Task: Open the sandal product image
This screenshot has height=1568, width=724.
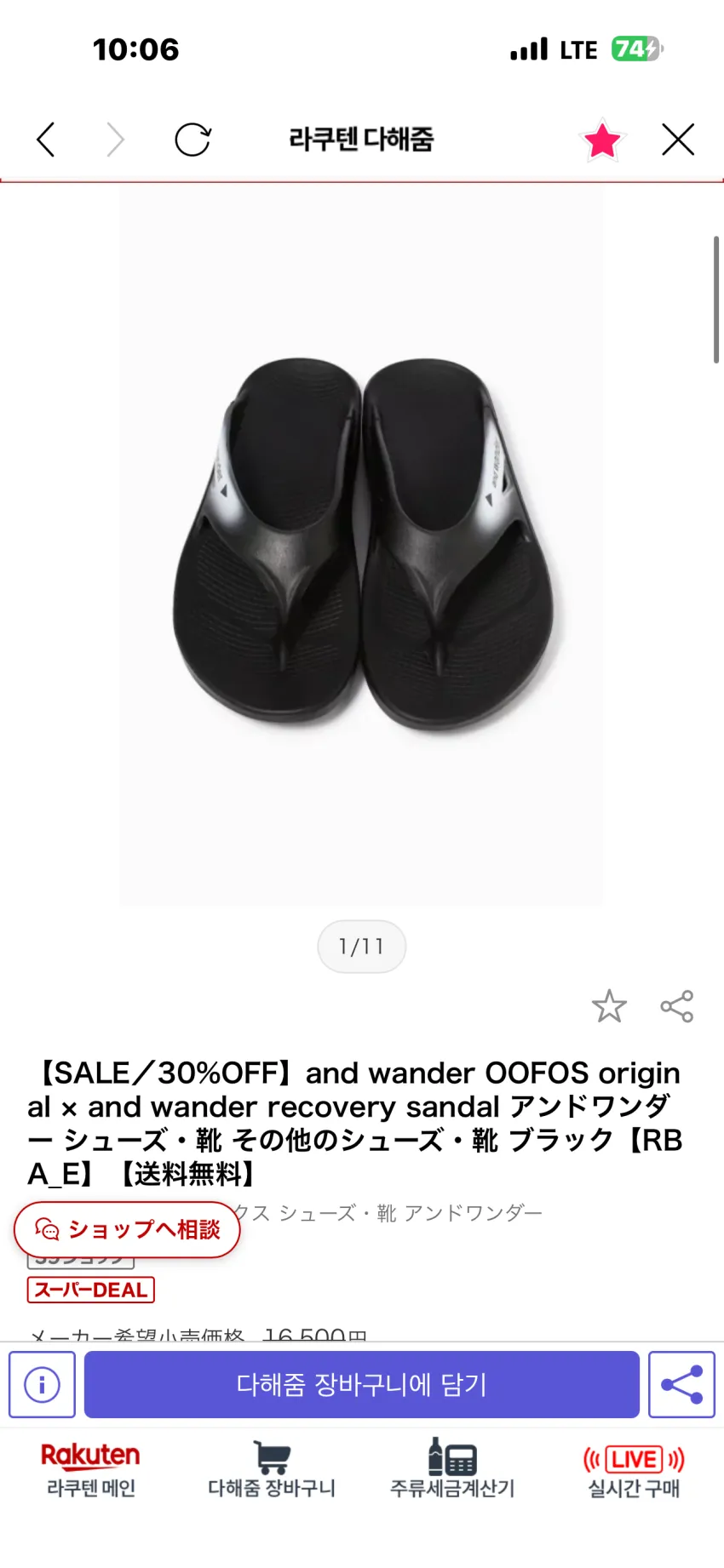Action: coord(361,546)
